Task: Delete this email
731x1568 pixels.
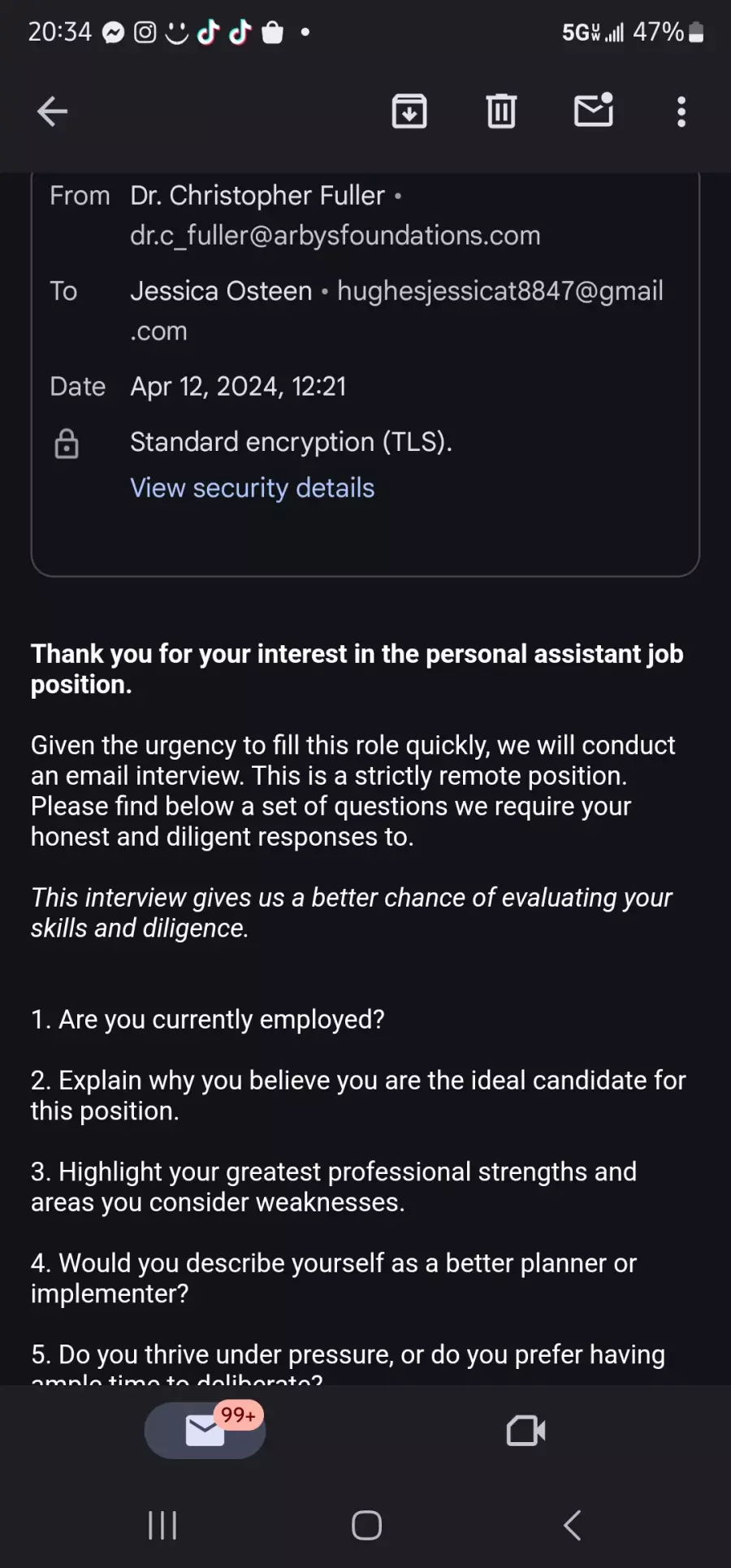Action: [x=501, y=111]
